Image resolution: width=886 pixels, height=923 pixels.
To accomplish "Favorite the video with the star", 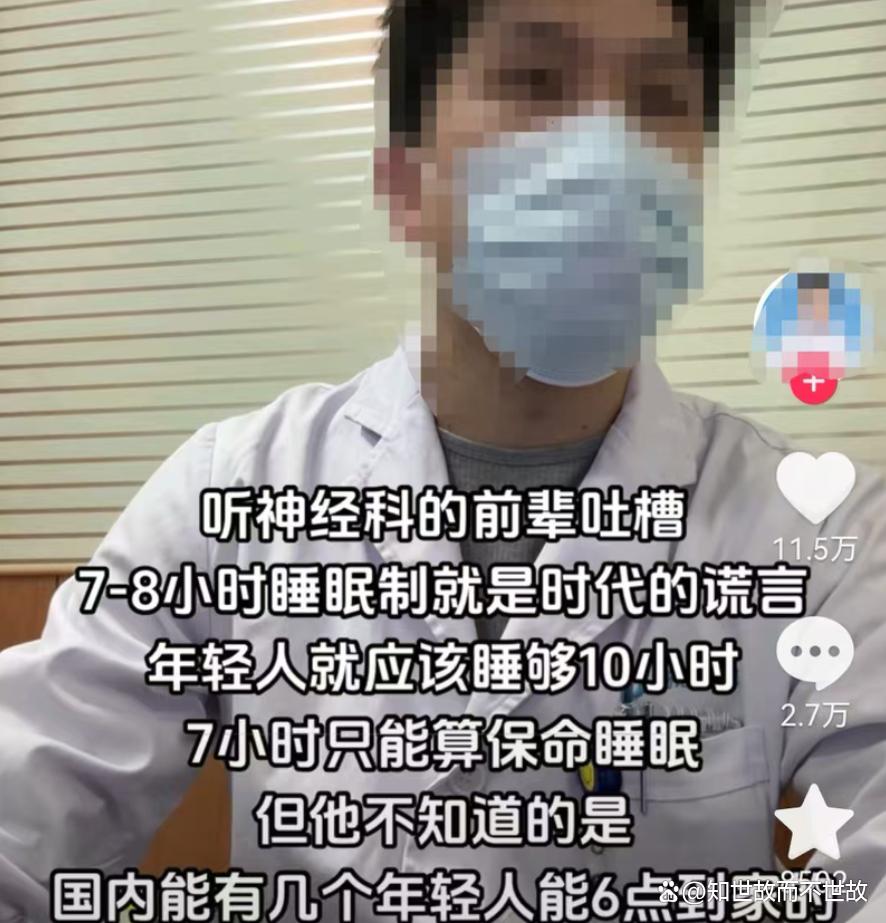I will [x=814, y=821].
